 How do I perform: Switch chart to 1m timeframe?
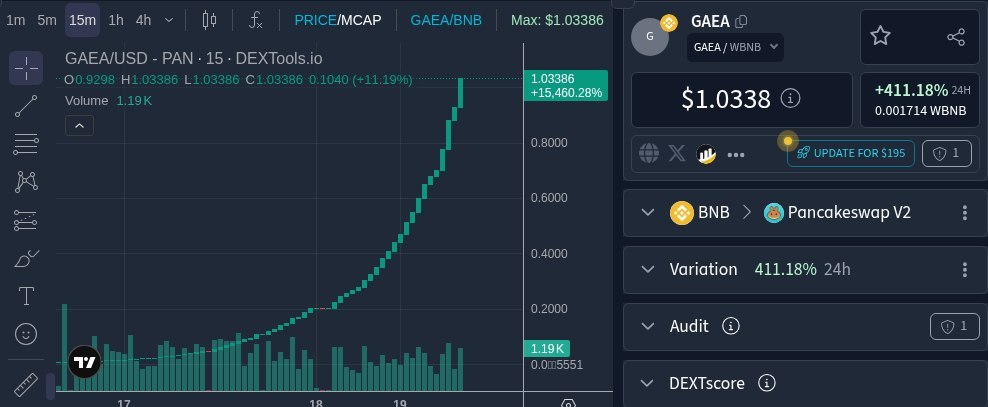click(16, 20)
